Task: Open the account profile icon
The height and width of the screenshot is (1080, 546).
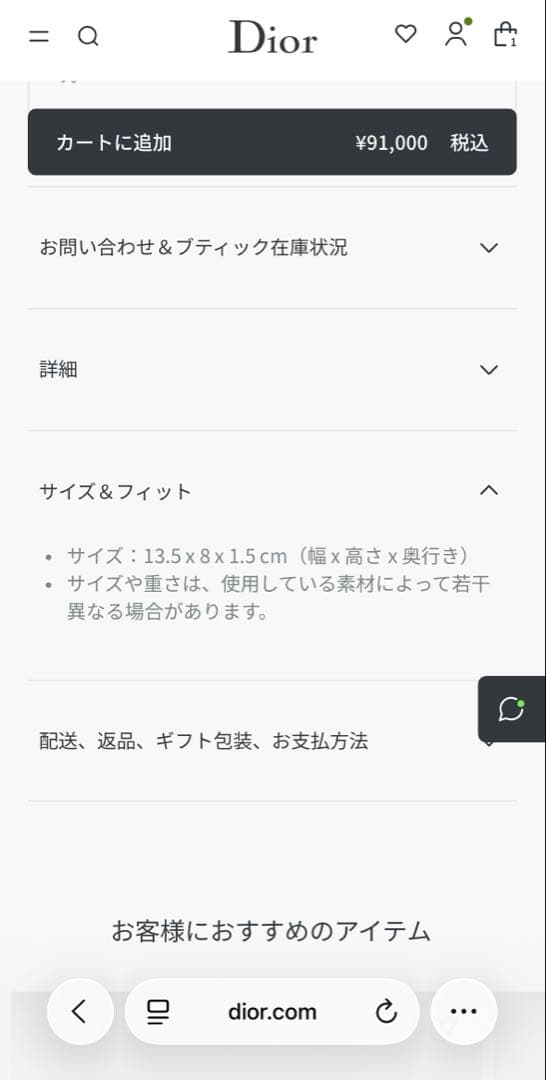Action: [x=456, y=33]
